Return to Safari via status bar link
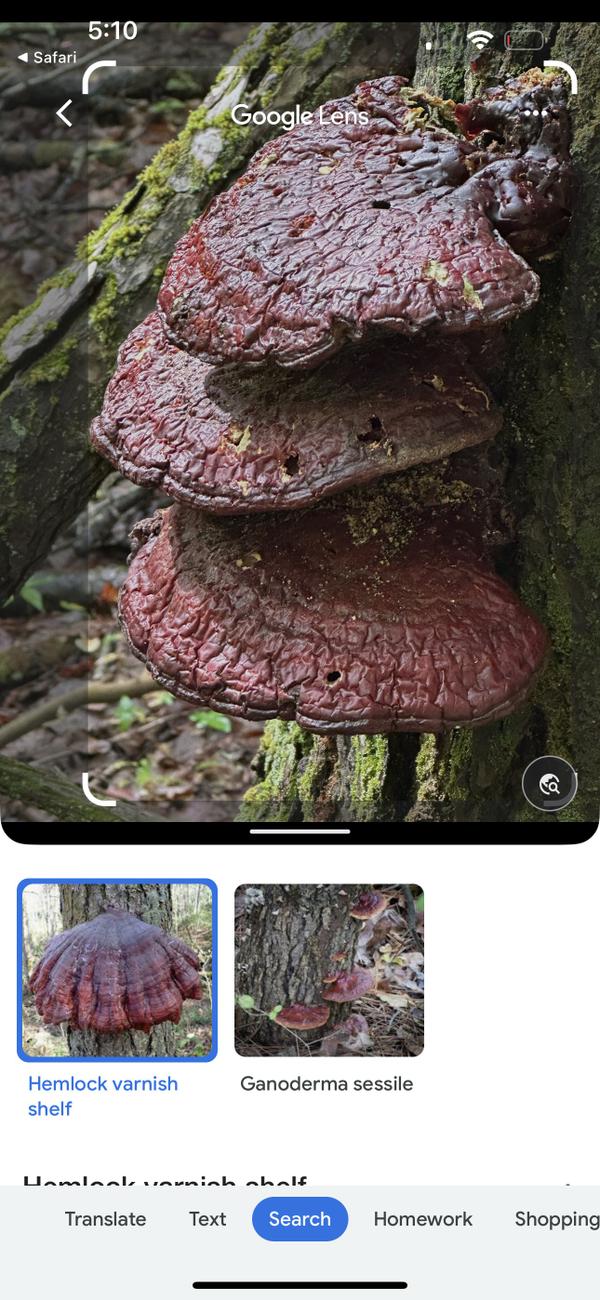The height and width of the screenshot is (1300, 600). [x=47, y=57]
